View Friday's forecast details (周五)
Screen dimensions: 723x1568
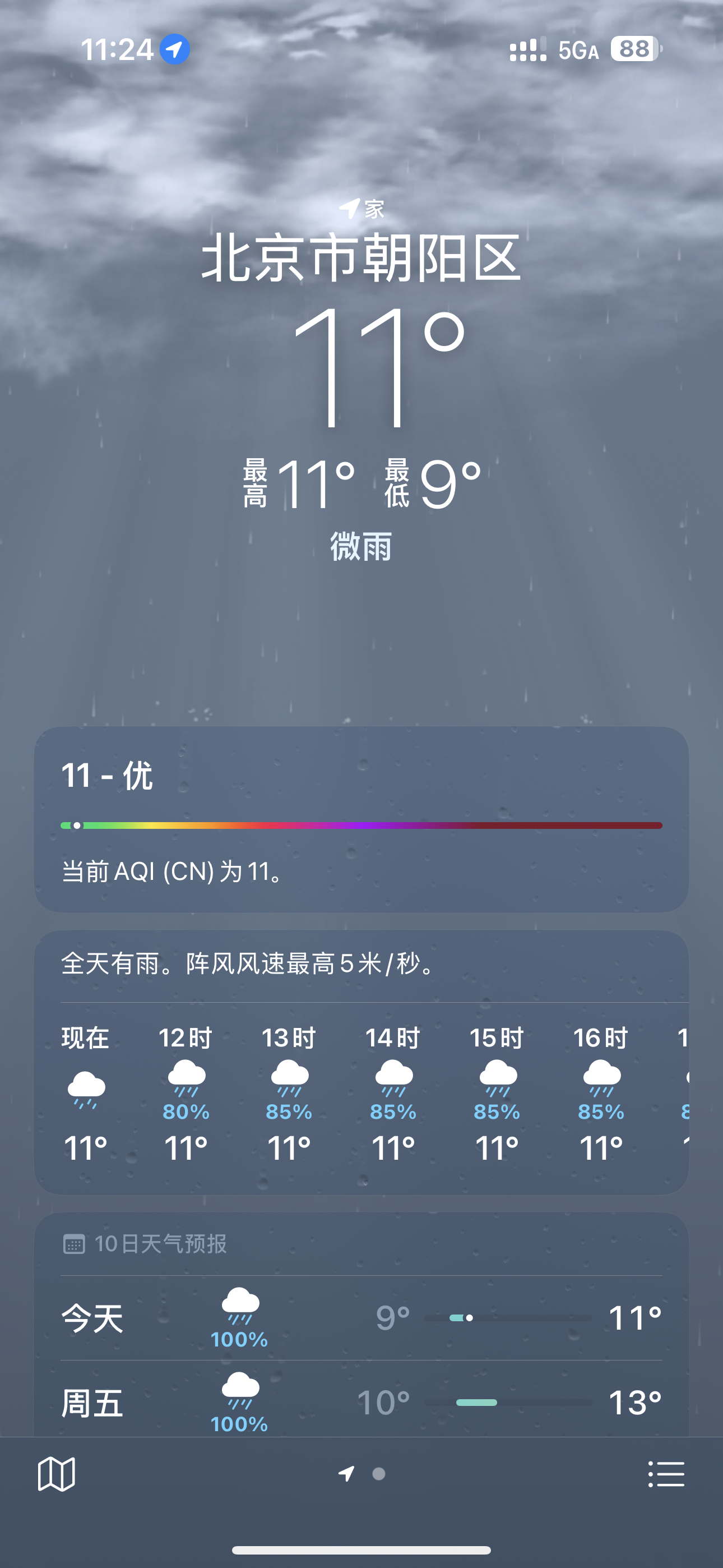pos(361,1403)
